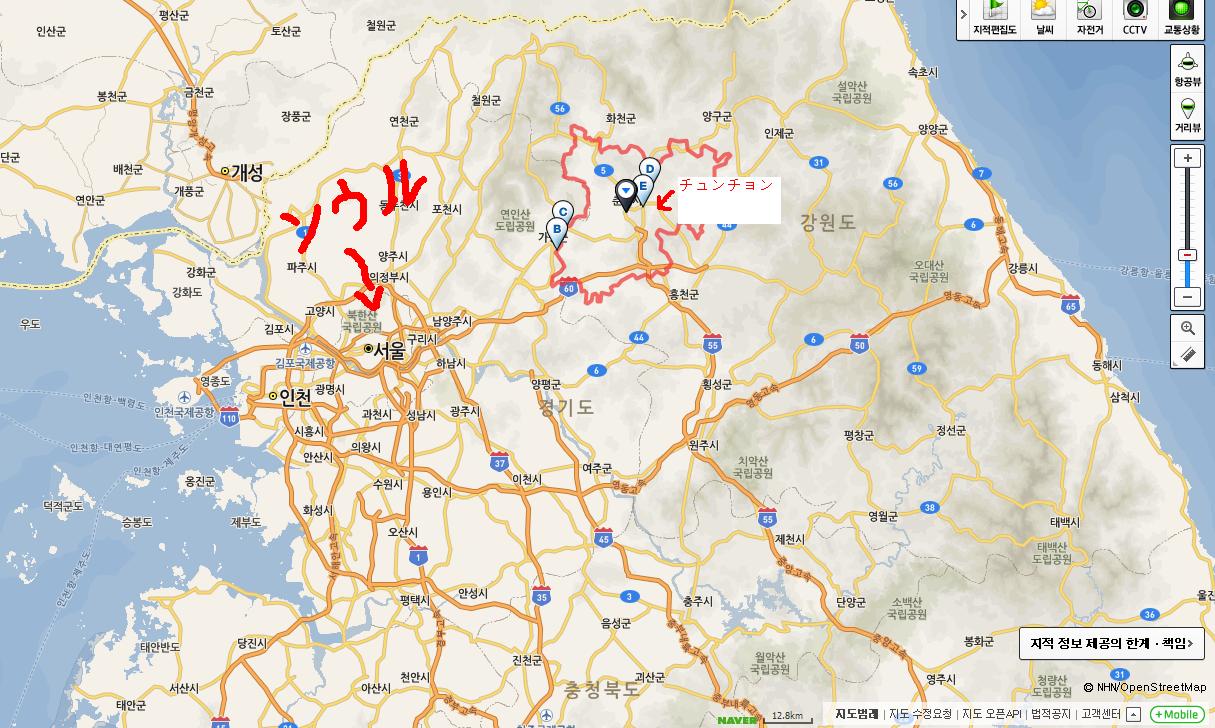Enable the 교통상황 traffic layer
The height and width of the screenshot is (728, 1215).
click(x=1181, y=18)
